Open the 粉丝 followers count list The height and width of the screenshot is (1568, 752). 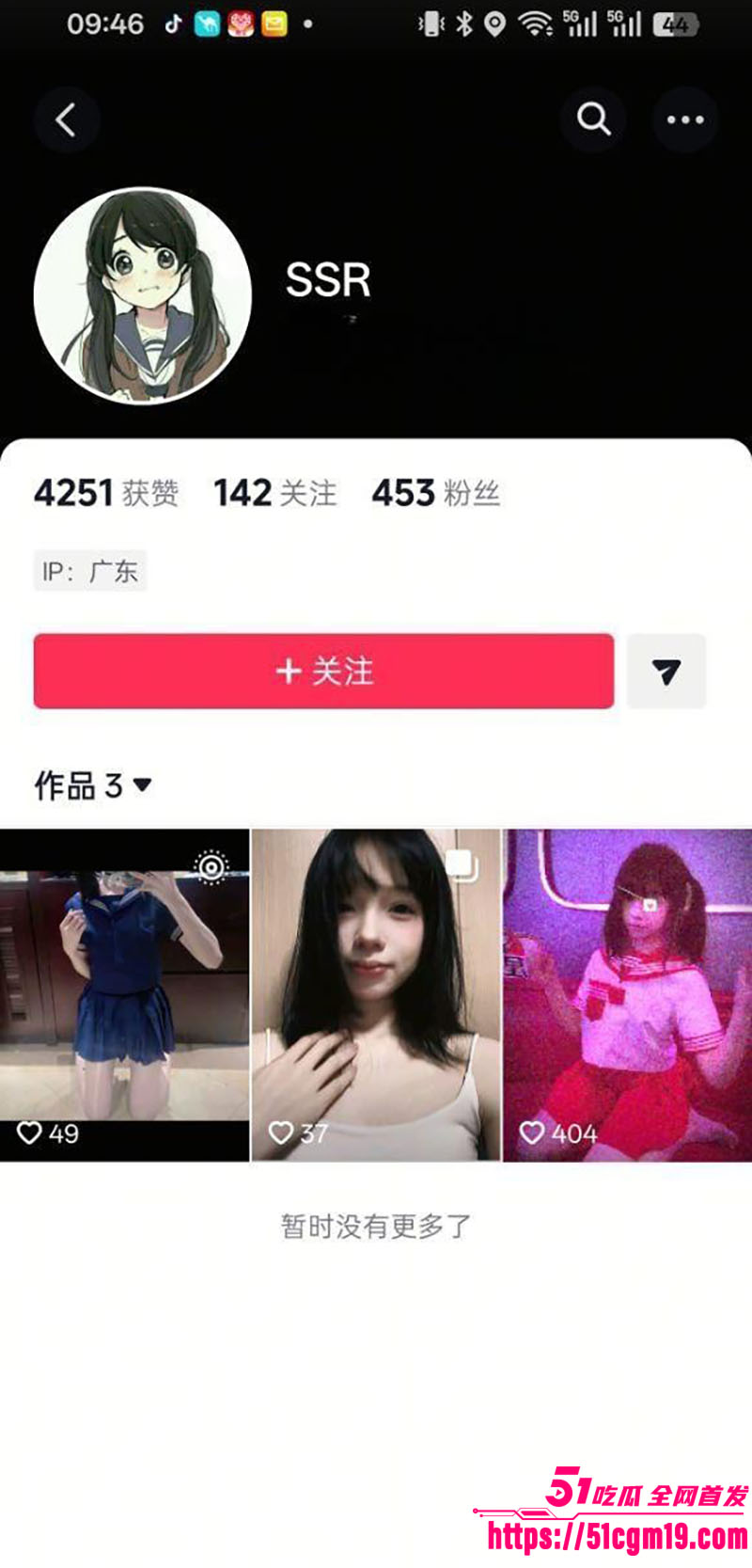[437, 494]
